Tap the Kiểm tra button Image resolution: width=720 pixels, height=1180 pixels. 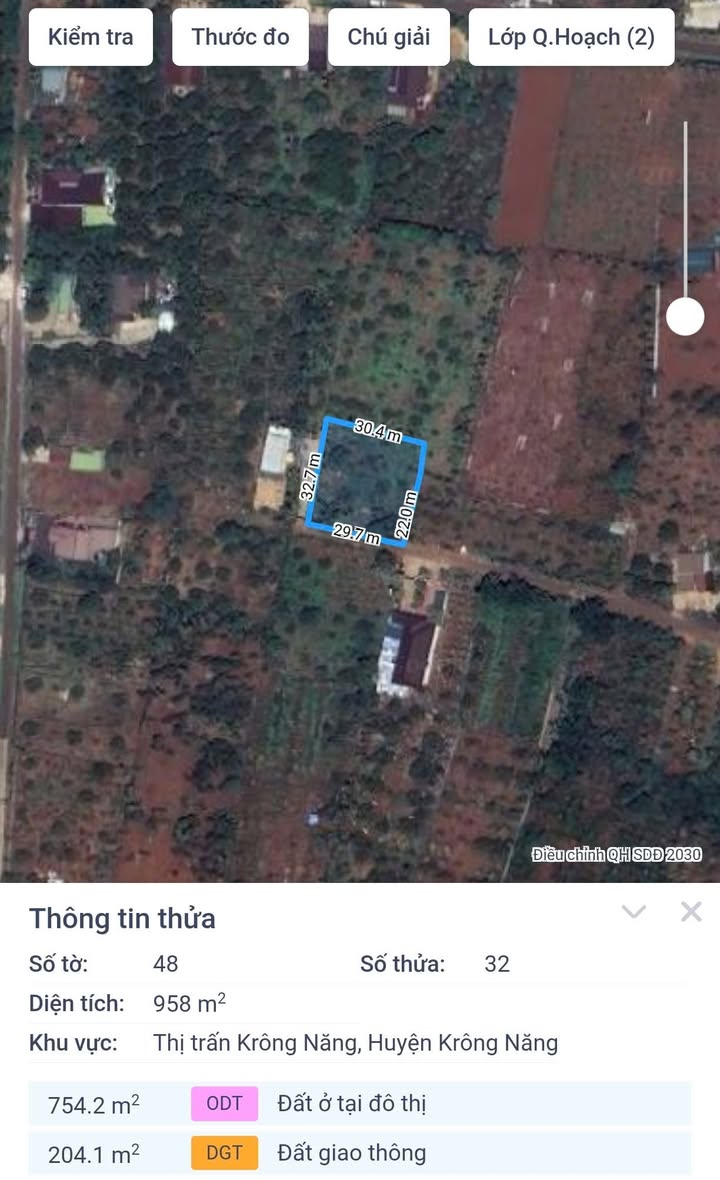(x=90, y=38)
